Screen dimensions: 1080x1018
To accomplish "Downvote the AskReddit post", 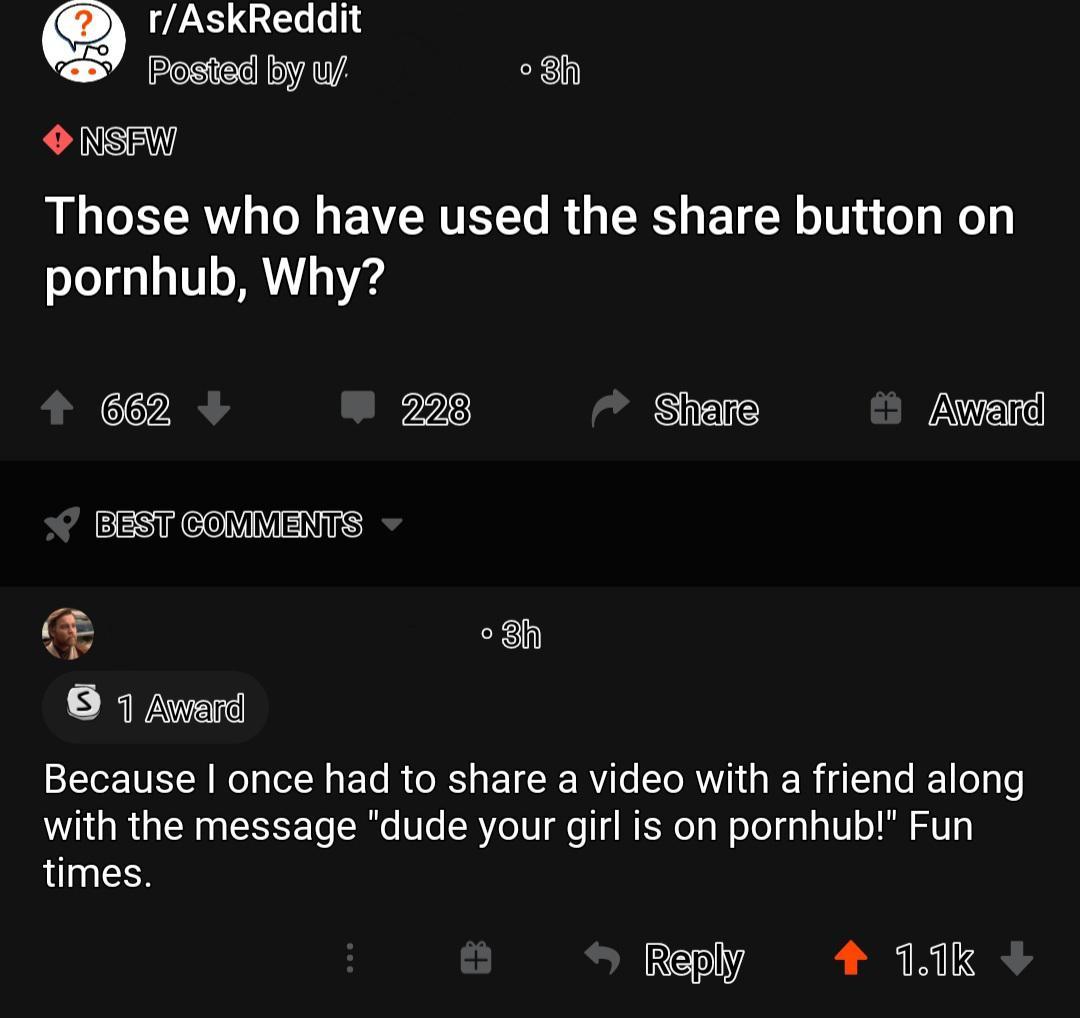I will point(214,408).
